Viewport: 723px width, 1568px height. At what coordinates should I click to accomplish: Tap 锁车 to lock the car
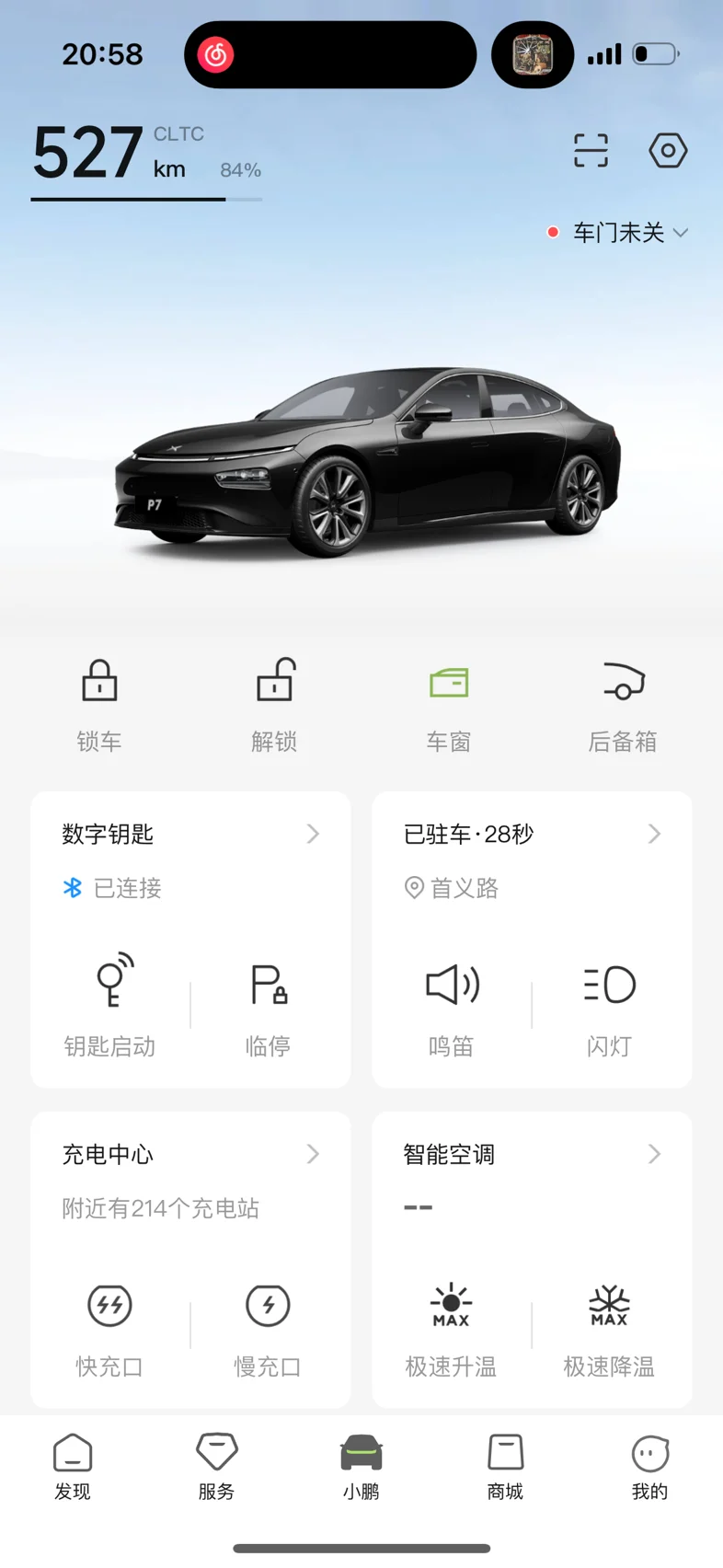pyautogui.click(x=99, y=704)
